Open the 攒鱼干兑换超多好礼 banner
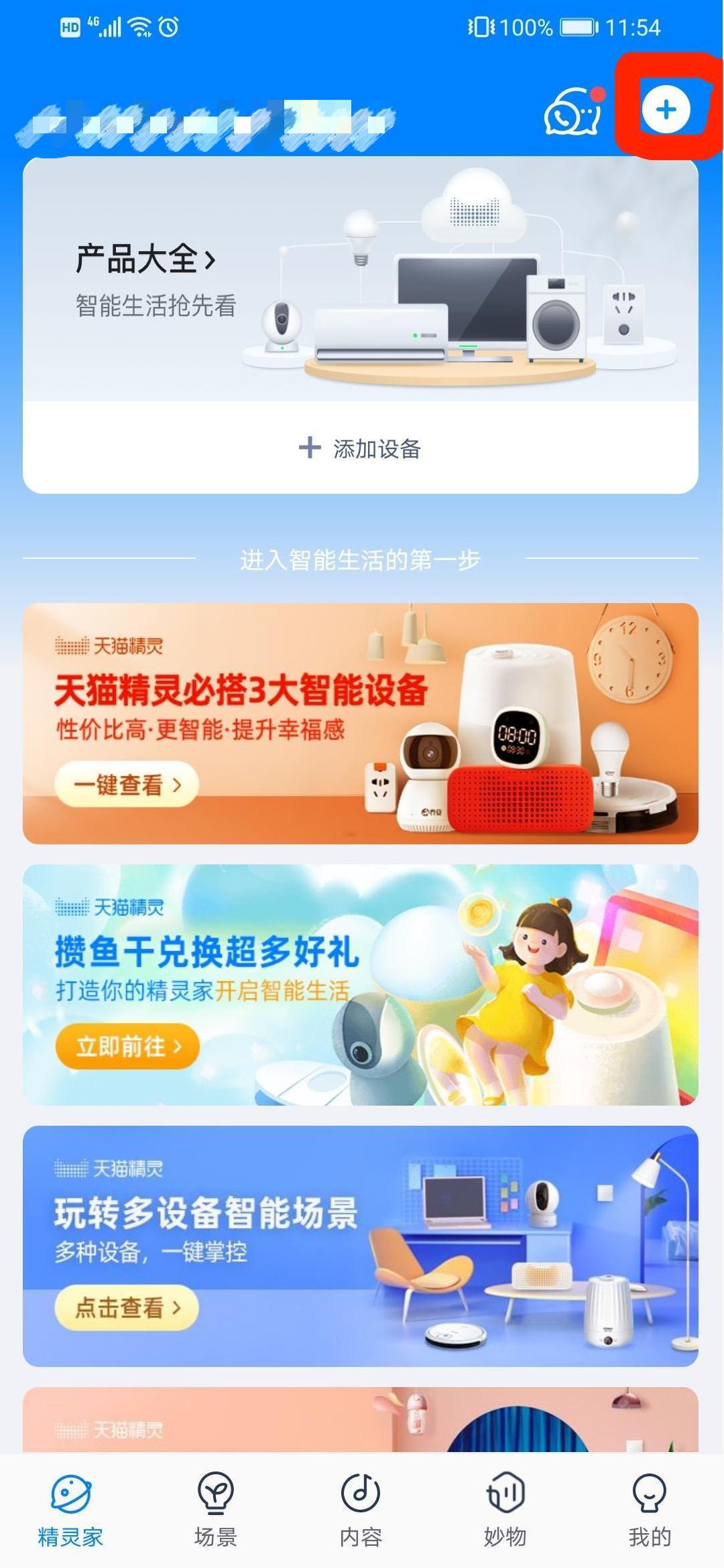This screenshot has height=1568, width=724. 361,984
